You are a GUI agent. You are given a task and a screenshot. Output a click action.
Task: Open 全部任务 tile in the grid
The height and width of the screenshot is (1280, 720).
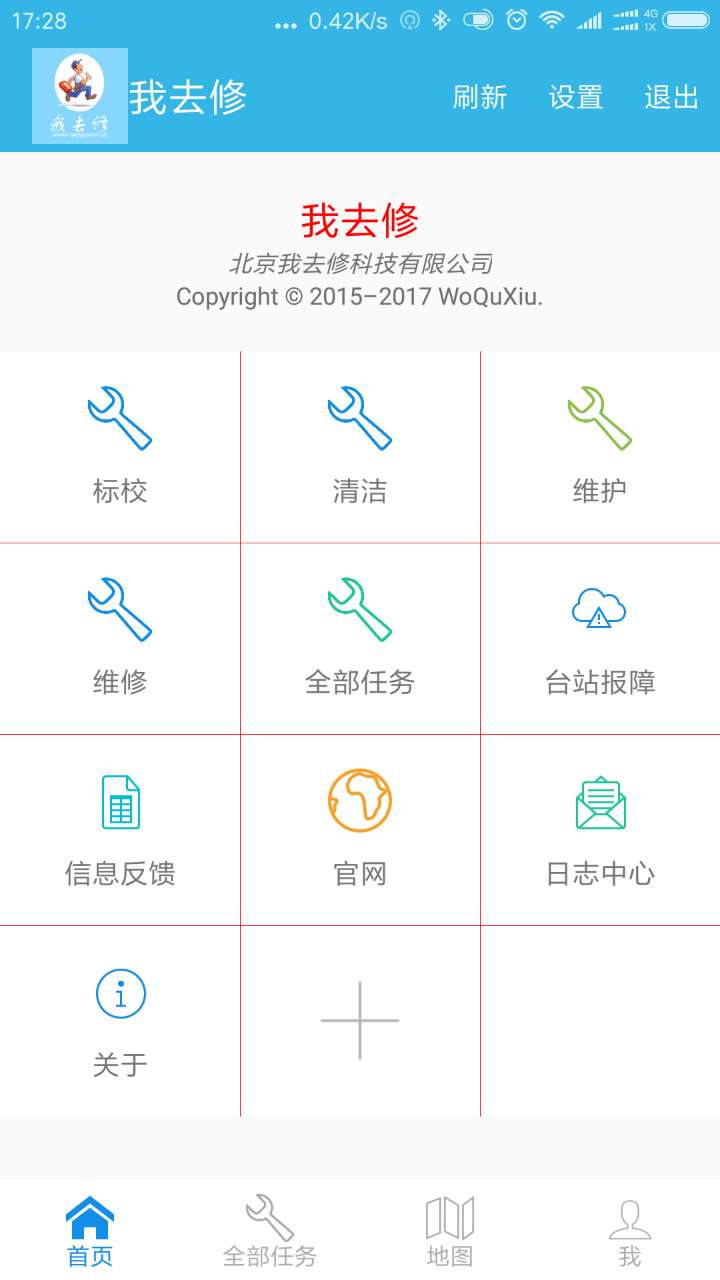360,639
